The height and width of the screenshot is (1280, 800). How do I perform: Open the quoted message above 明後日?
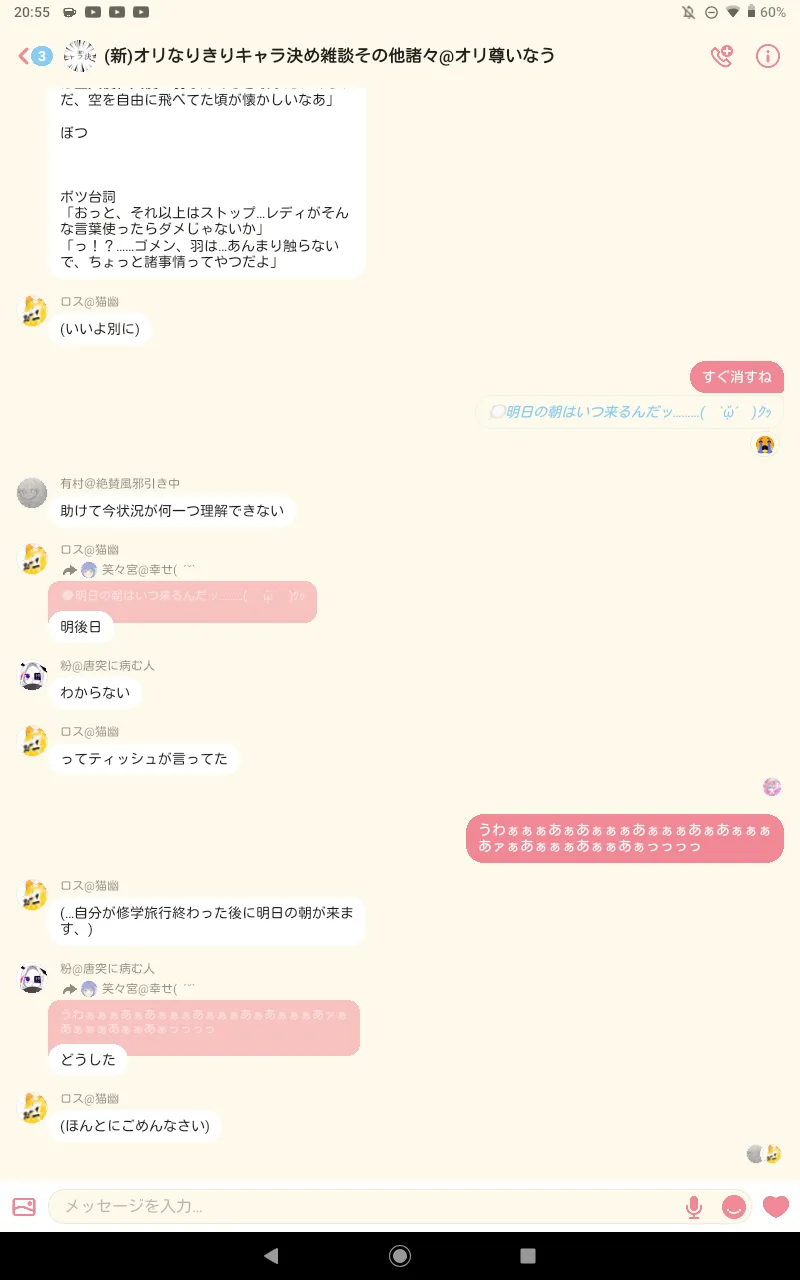pyautogui.click(x=183, y=602)
